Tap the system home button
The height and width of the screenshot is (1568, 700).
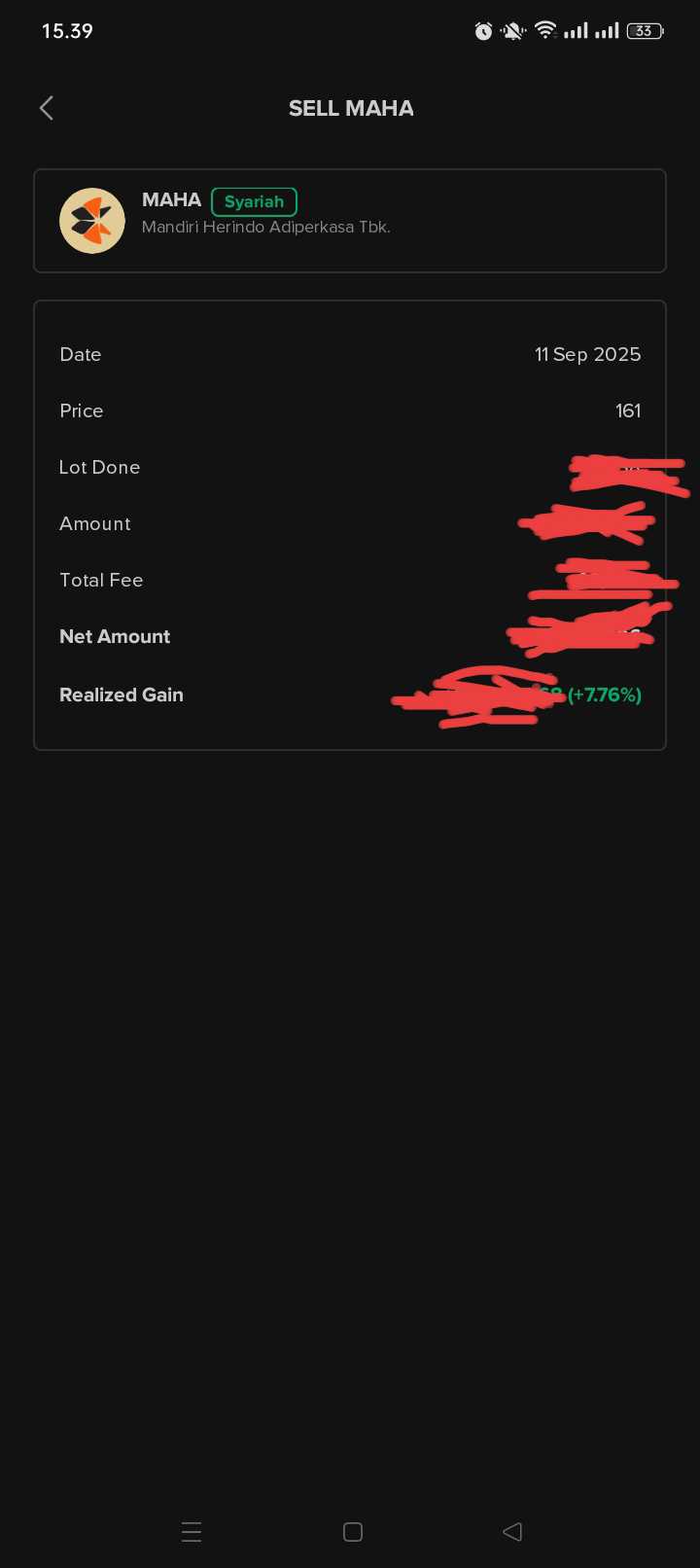coord(353,1532)
